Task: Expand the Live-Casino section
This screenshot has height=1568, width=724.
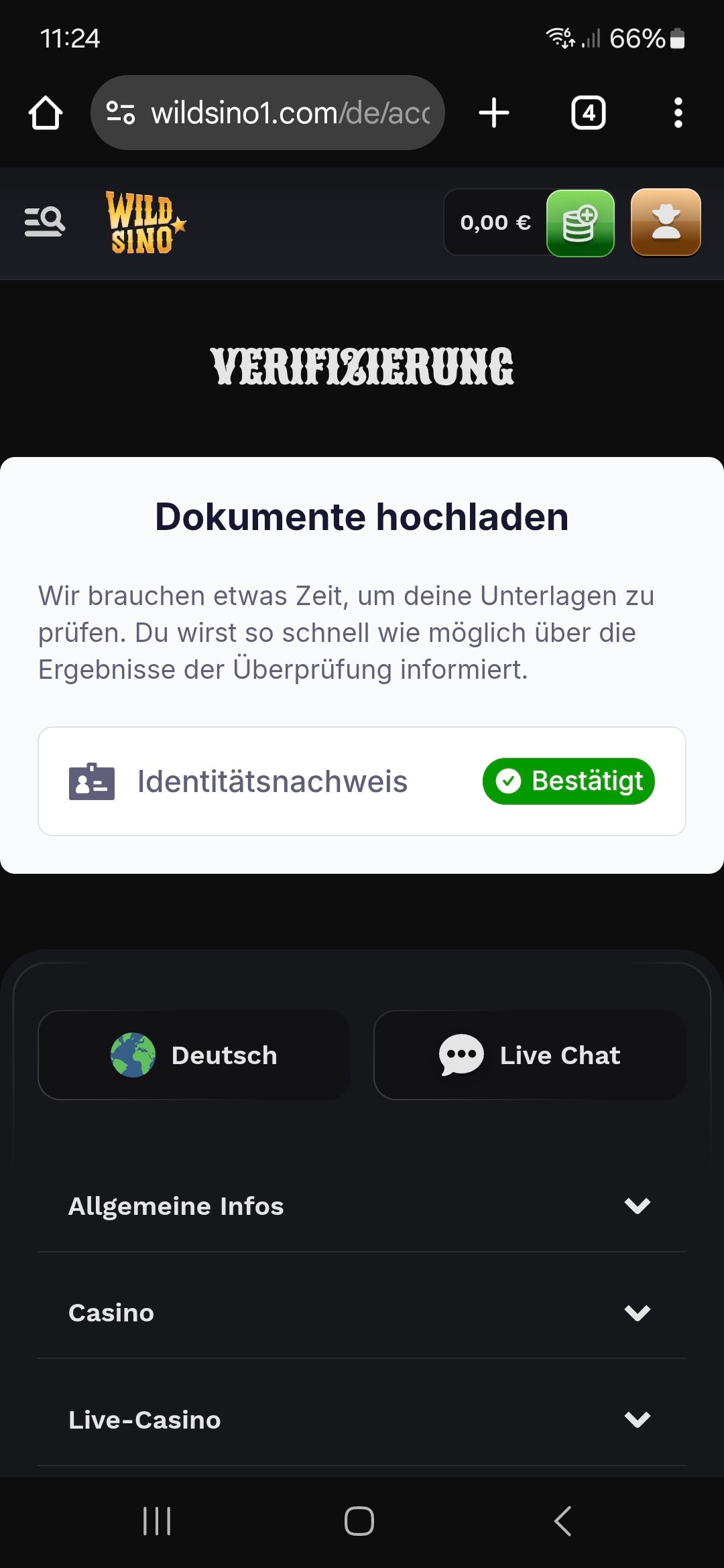Action: (x=362, y=1419)
